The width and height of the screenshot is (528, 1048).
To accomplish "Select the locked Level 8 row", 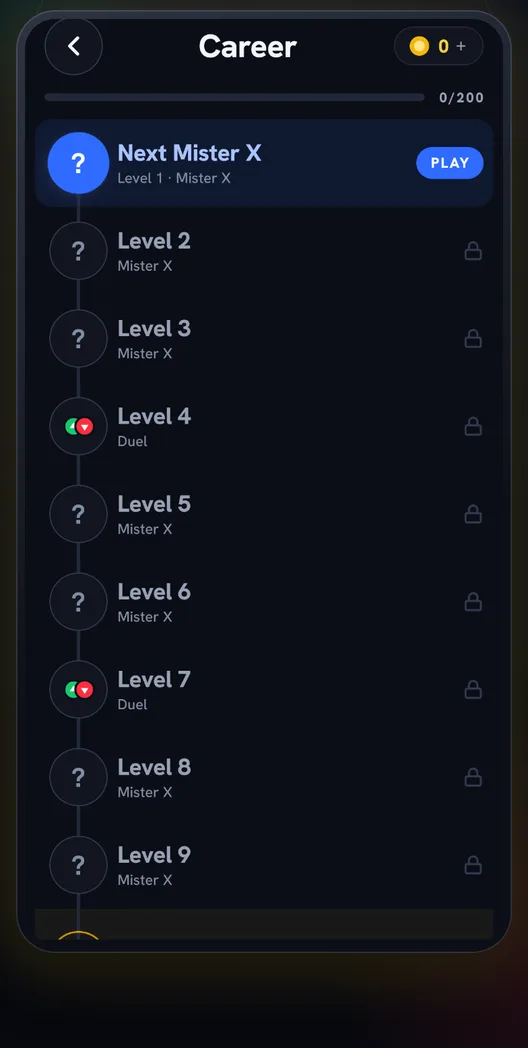I will [264, 778].
